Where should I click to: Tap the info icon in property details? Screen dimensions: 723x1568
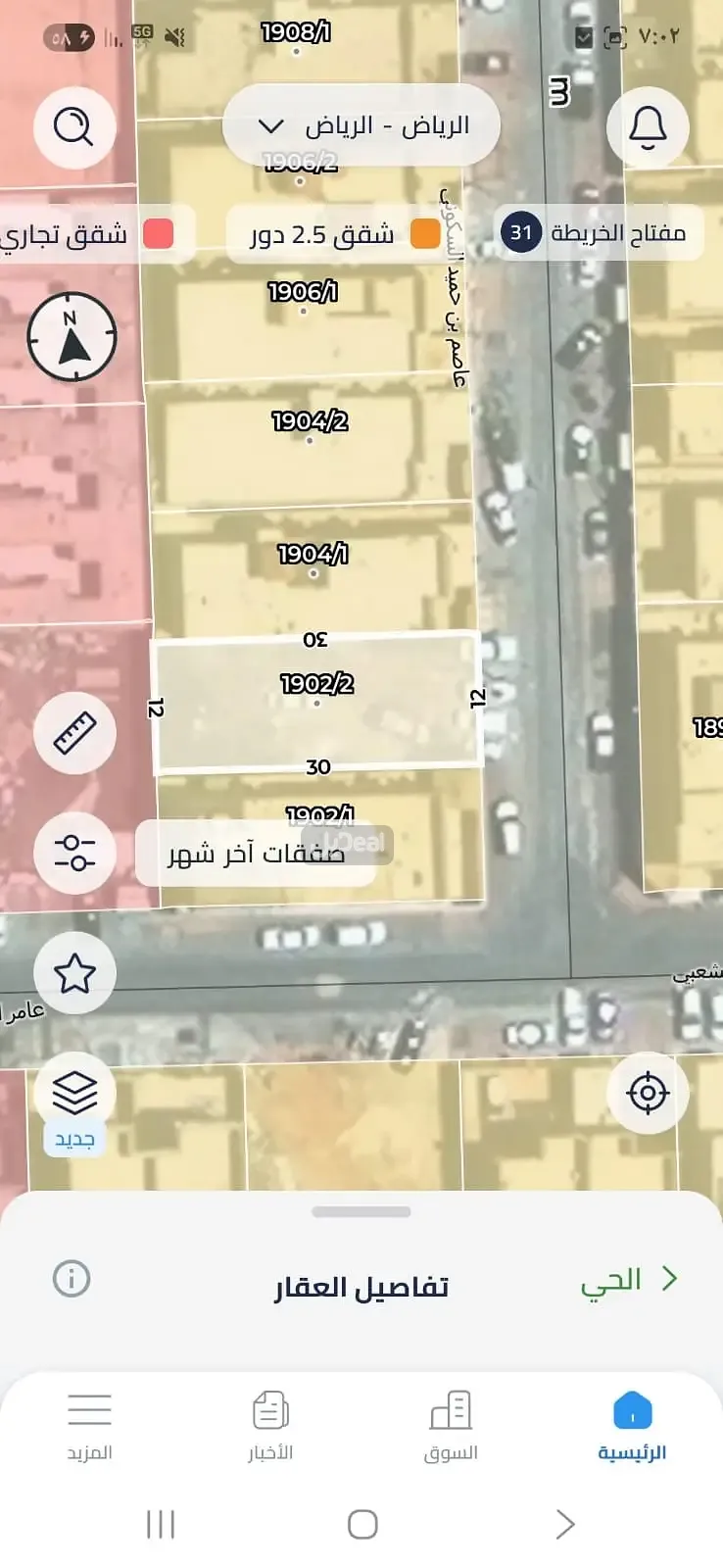[x=72, y=1279]
